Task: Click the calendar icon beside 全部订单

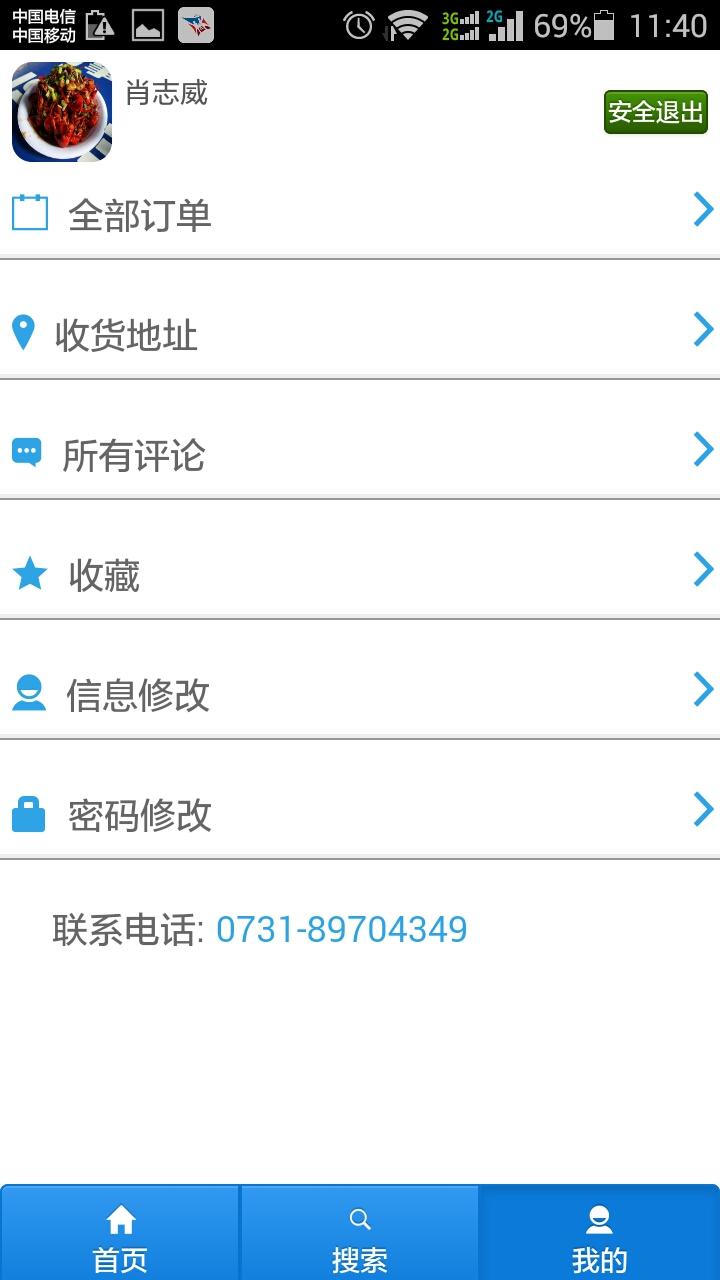Action: [x=29, y=212]
